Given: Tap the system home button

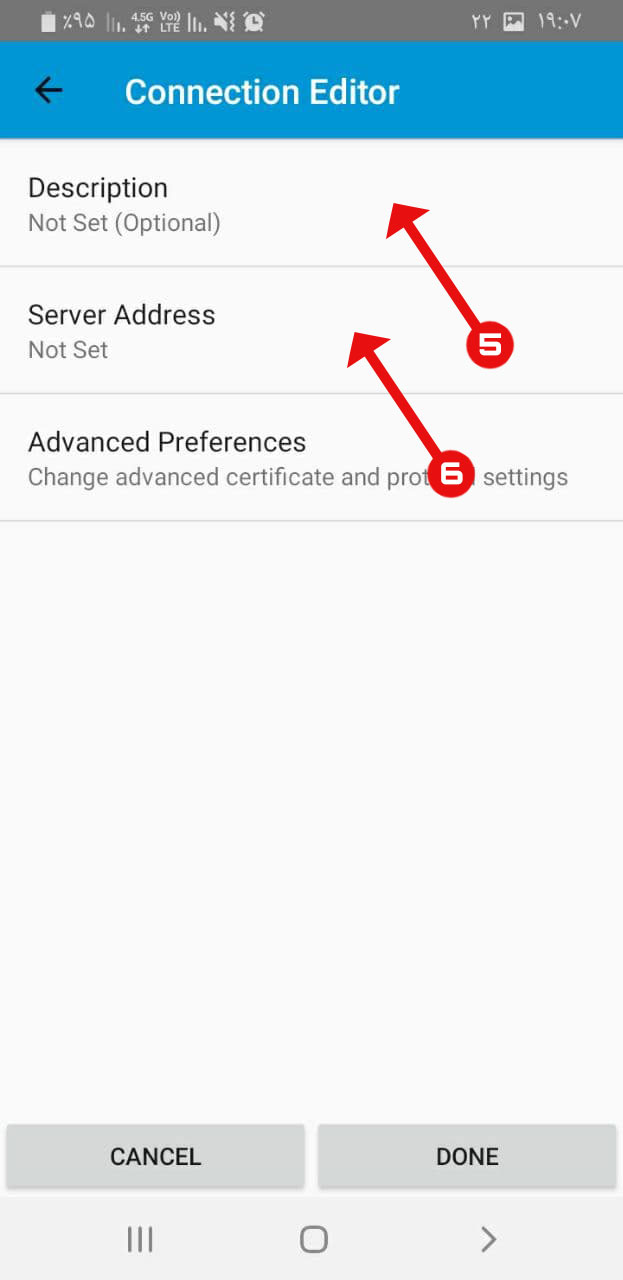Looking at the screenshot, I should (314, 1240).
